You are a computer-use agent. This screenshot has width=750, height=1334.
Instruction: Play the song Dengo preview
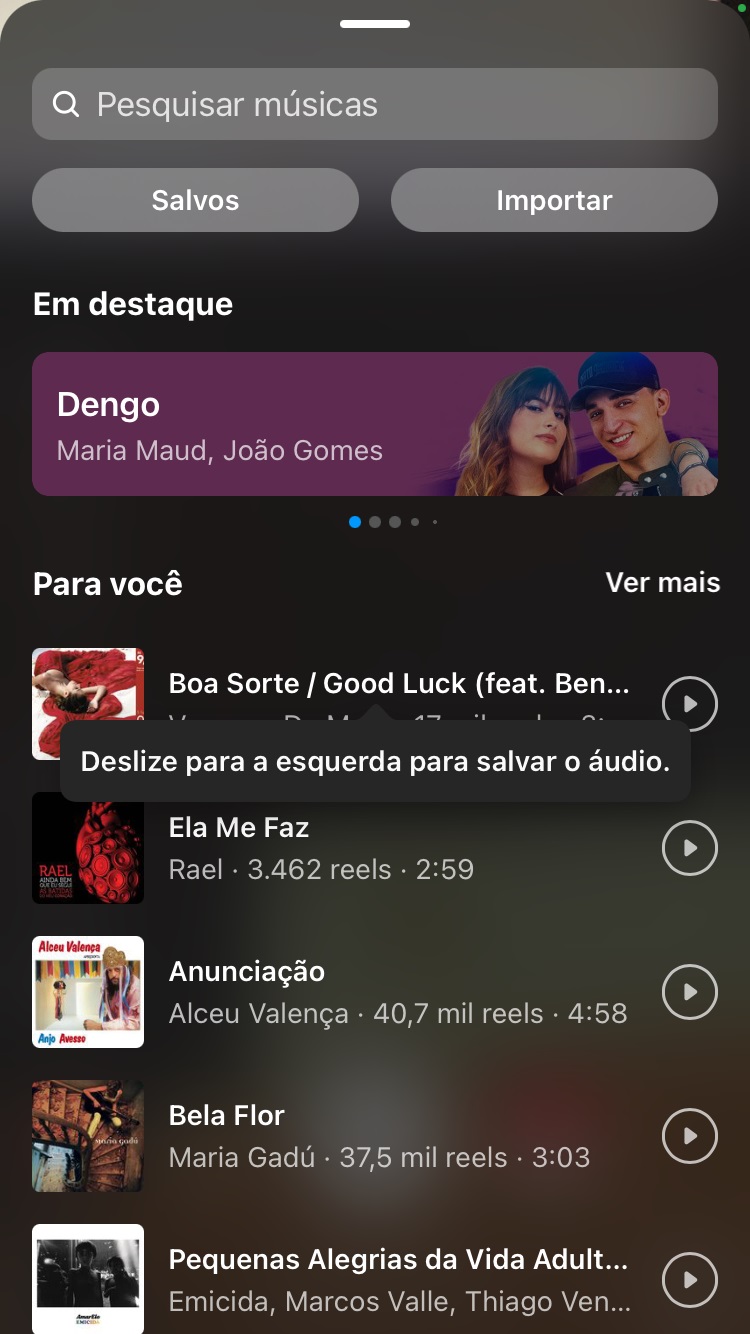[375, 424]
